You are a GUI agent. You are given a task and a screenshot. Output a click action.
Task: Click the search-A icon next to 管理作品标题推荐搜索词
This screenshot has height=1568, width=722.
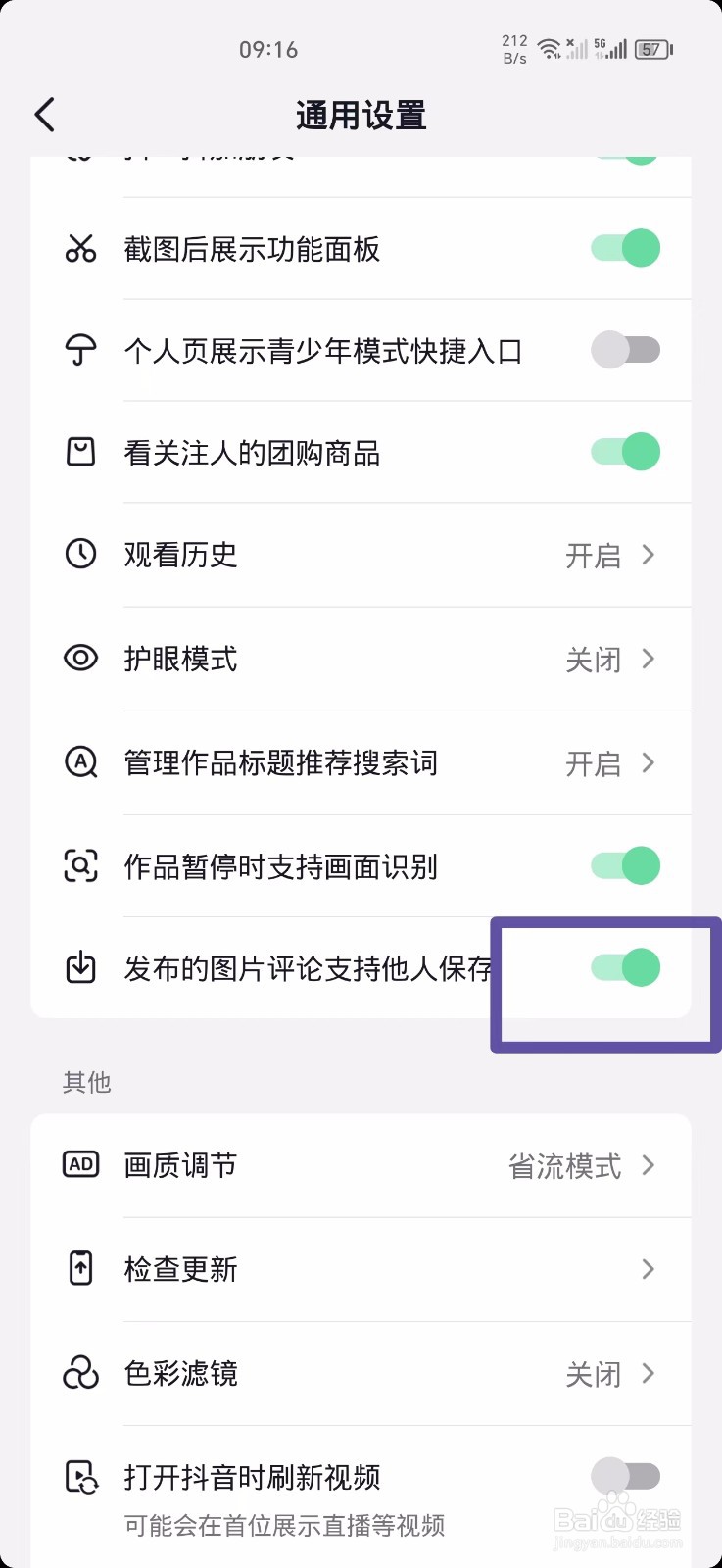[x=80, y=762]
